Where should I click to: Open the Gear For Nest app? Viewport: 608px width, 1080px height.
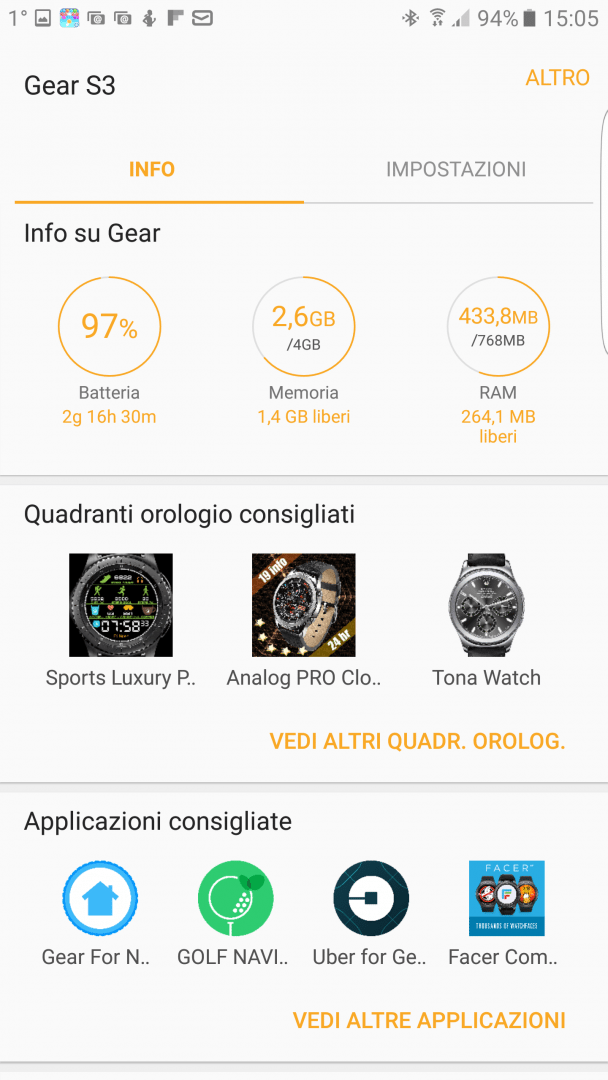pos(100,899)
